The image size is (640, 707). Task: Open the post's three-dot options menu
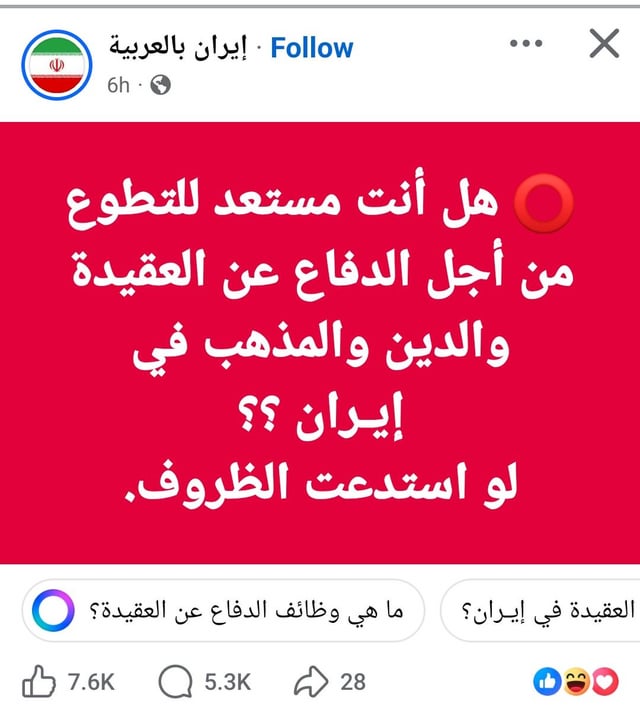coord(526,44)
